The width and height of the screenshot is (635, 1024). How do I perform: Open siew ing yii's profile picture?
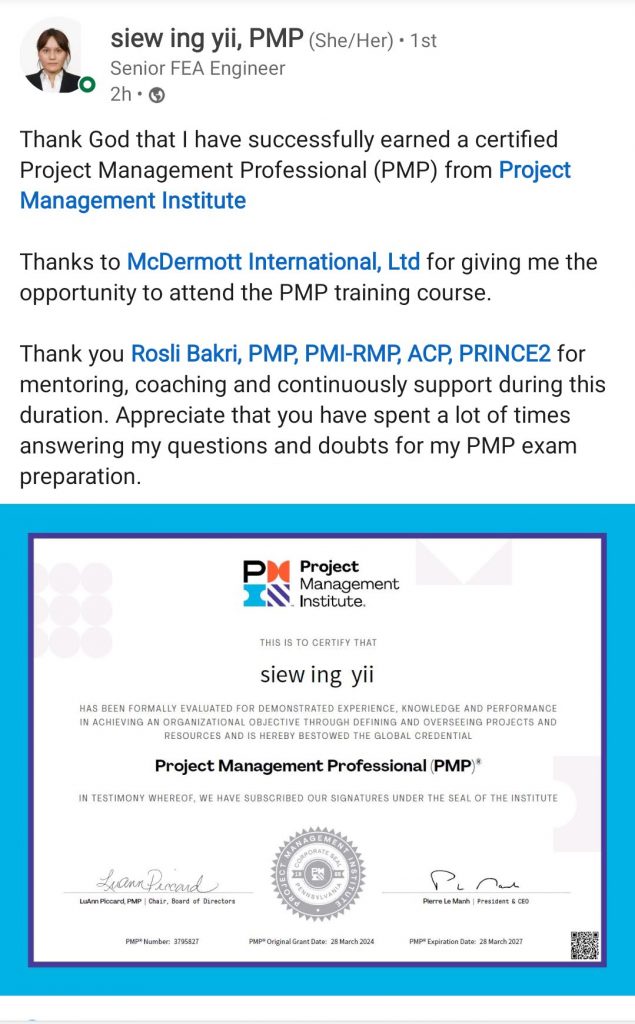click(x=54, y=57)
